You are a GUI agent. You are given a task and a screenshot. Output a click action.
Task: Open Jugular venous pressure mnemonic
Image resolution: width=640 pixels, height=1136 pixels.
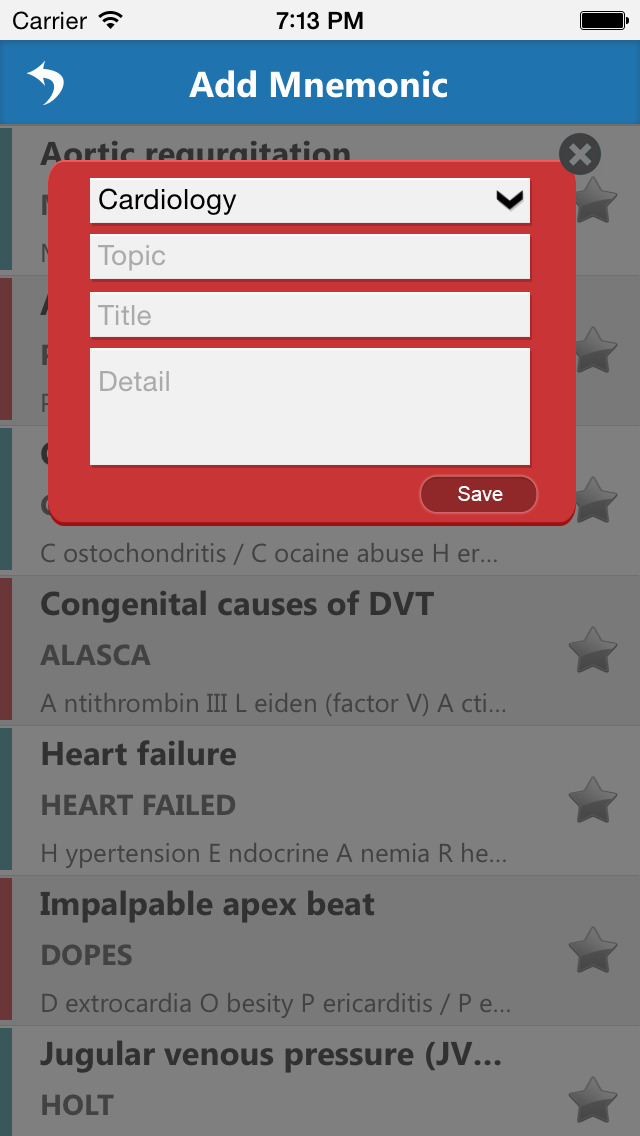[280, 1082]
